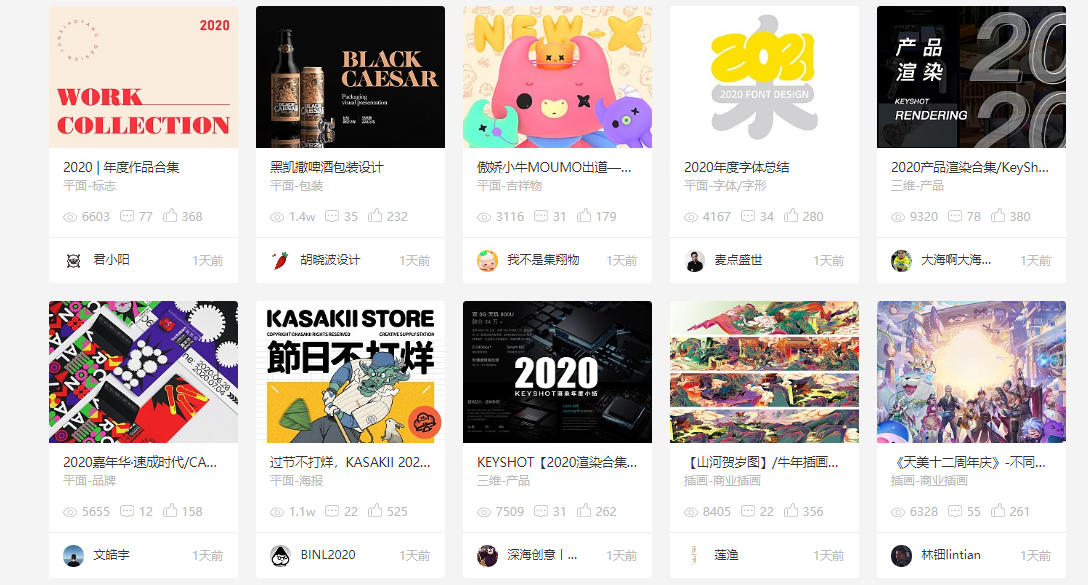Screen dimensions: 1088x585
Task: Visit author BINL2020's profile
Action: pyautogui.click(x=327, y=555)
